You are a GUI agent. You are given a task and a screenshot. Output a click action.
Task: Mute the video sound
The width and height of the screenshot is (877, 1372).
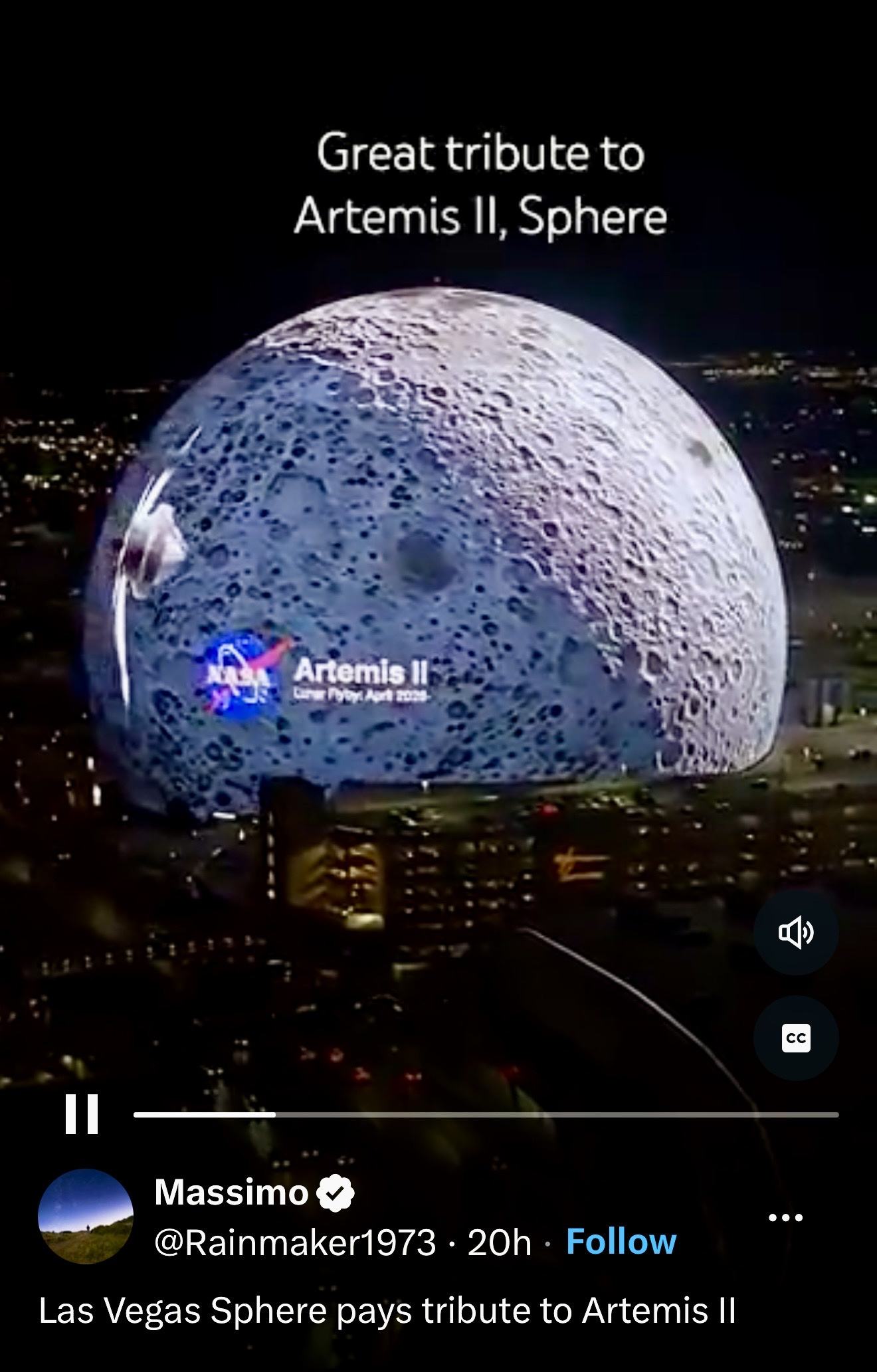click(795, 933)
